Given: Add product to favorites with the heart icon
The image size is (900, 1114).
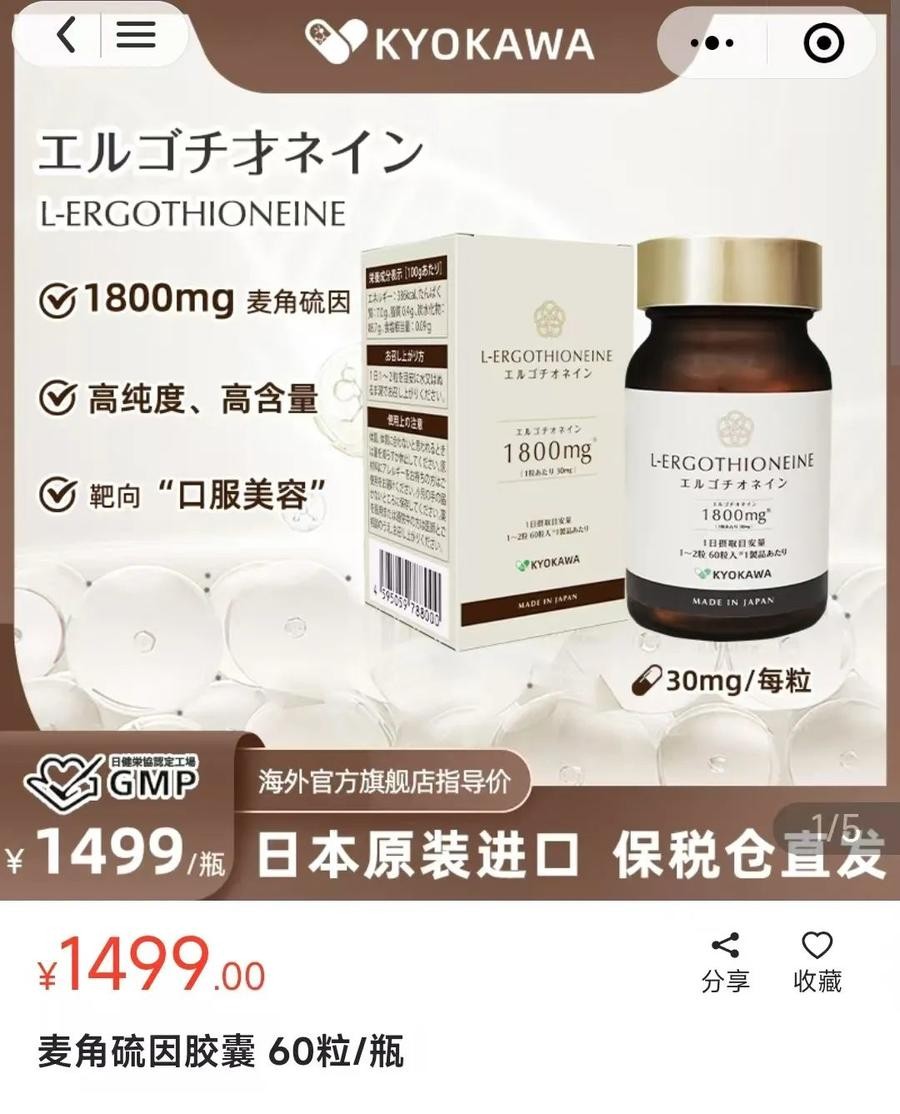Looking at the screenshot, I should [817, 963].
